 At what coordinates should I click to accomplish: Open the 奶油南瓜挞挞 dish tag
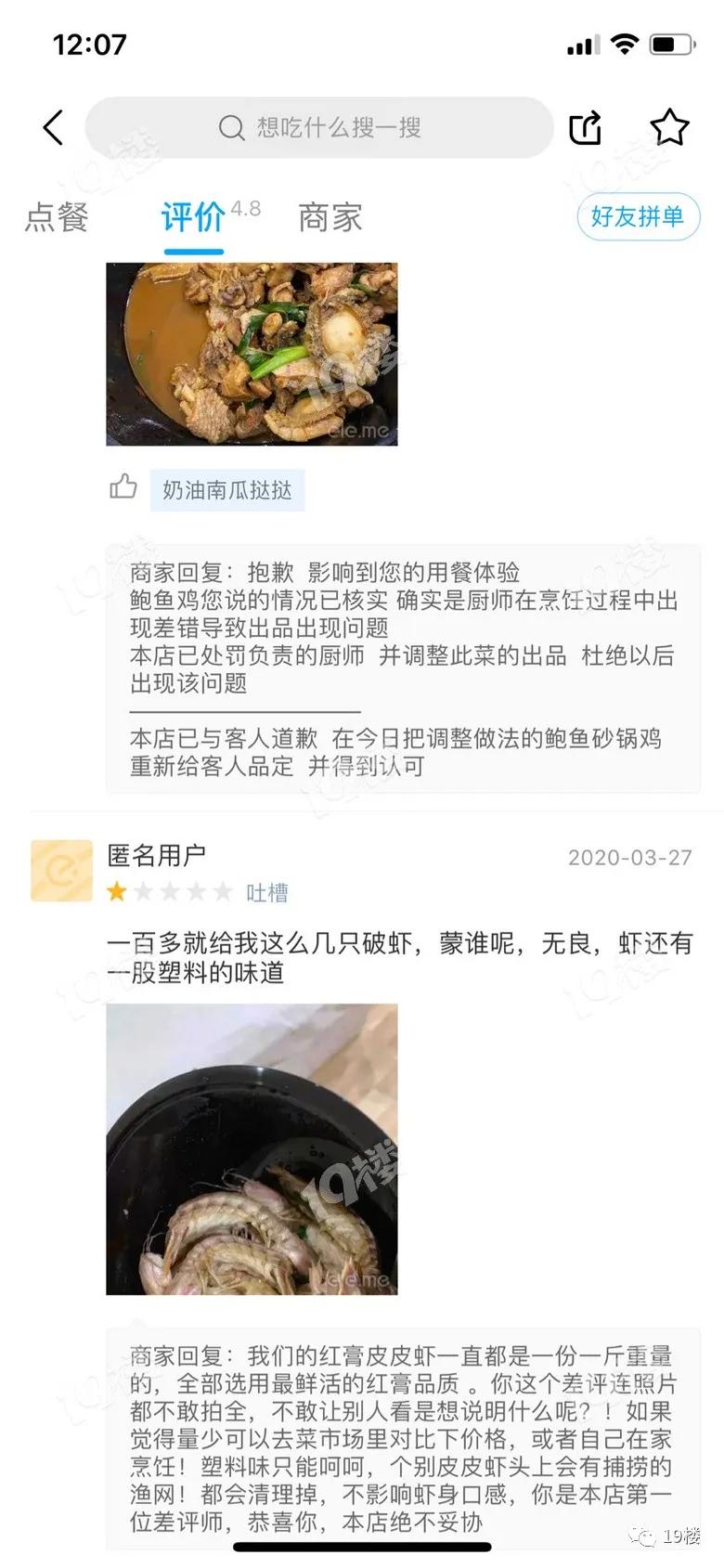[227, 490]
